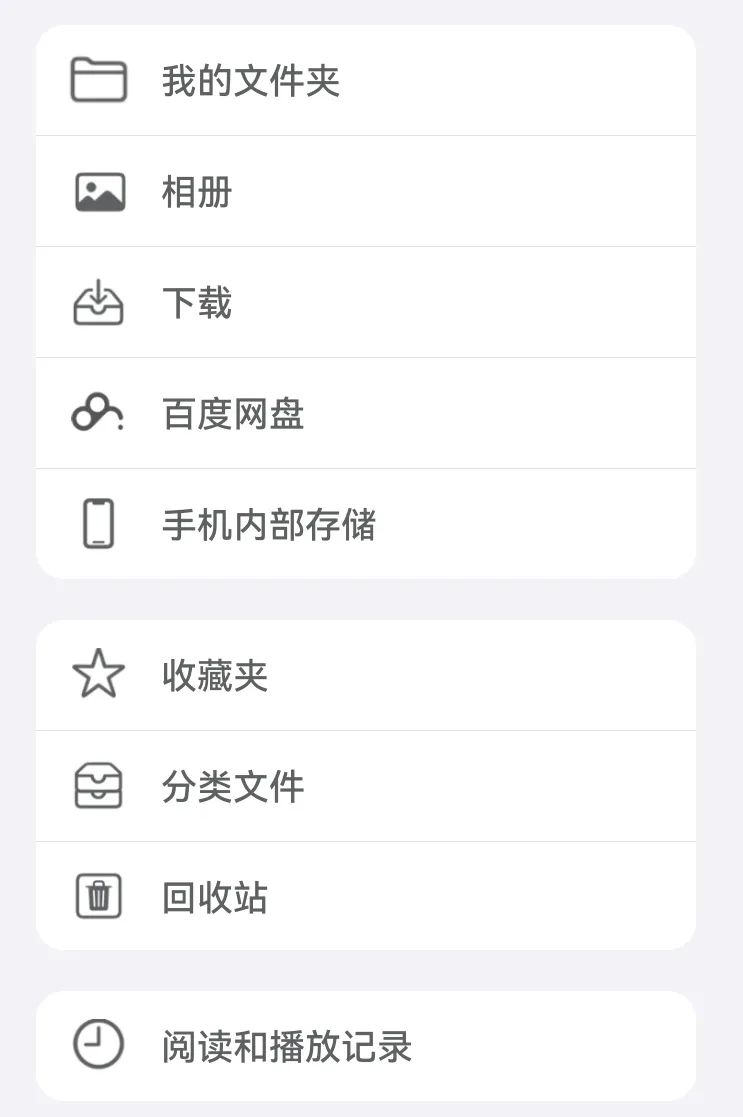Click the trash can icon for 回收站
Image resolution: width=743 pixels, height=1117 pixels.
pyautogui.click(x=98, y=897)
